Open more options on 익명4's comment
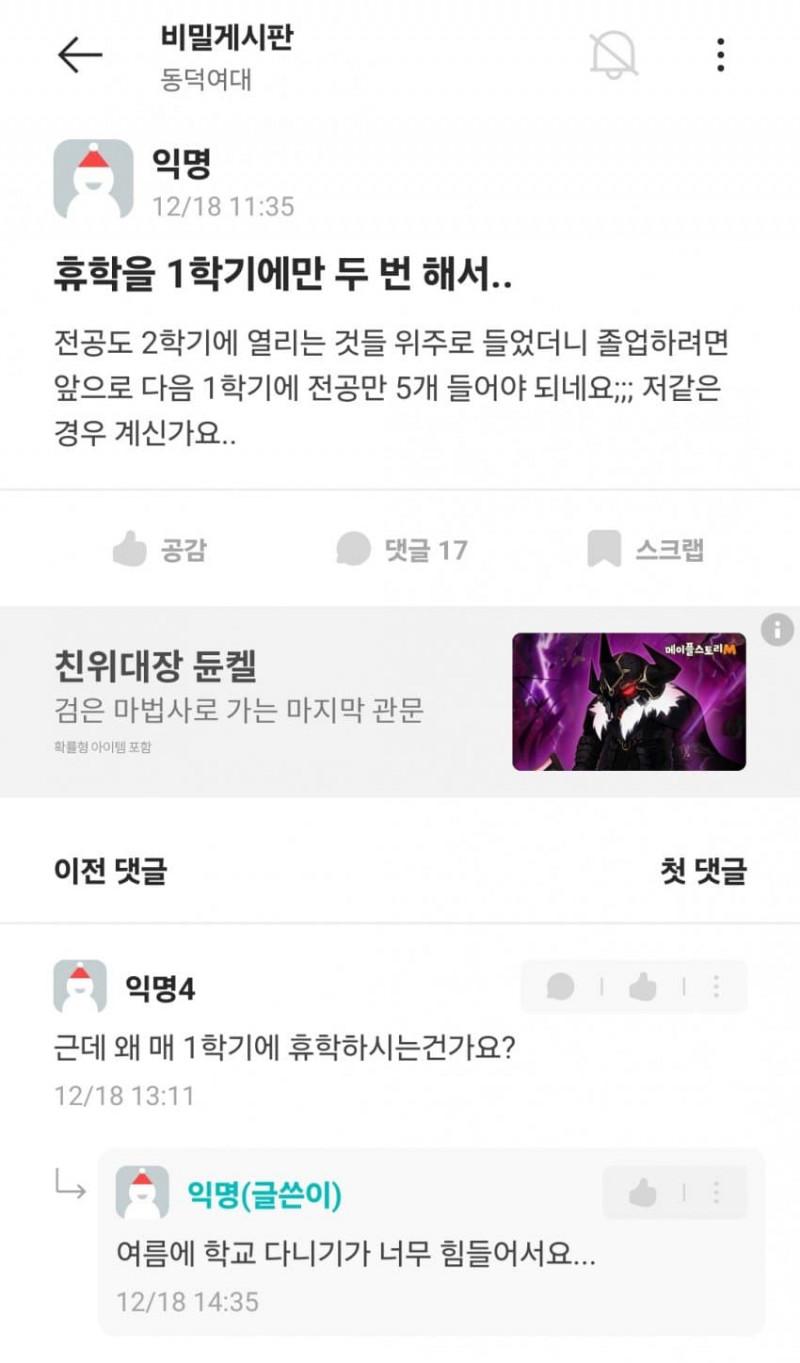Viewport: 800px width, 1363px height. click(716, 987)
